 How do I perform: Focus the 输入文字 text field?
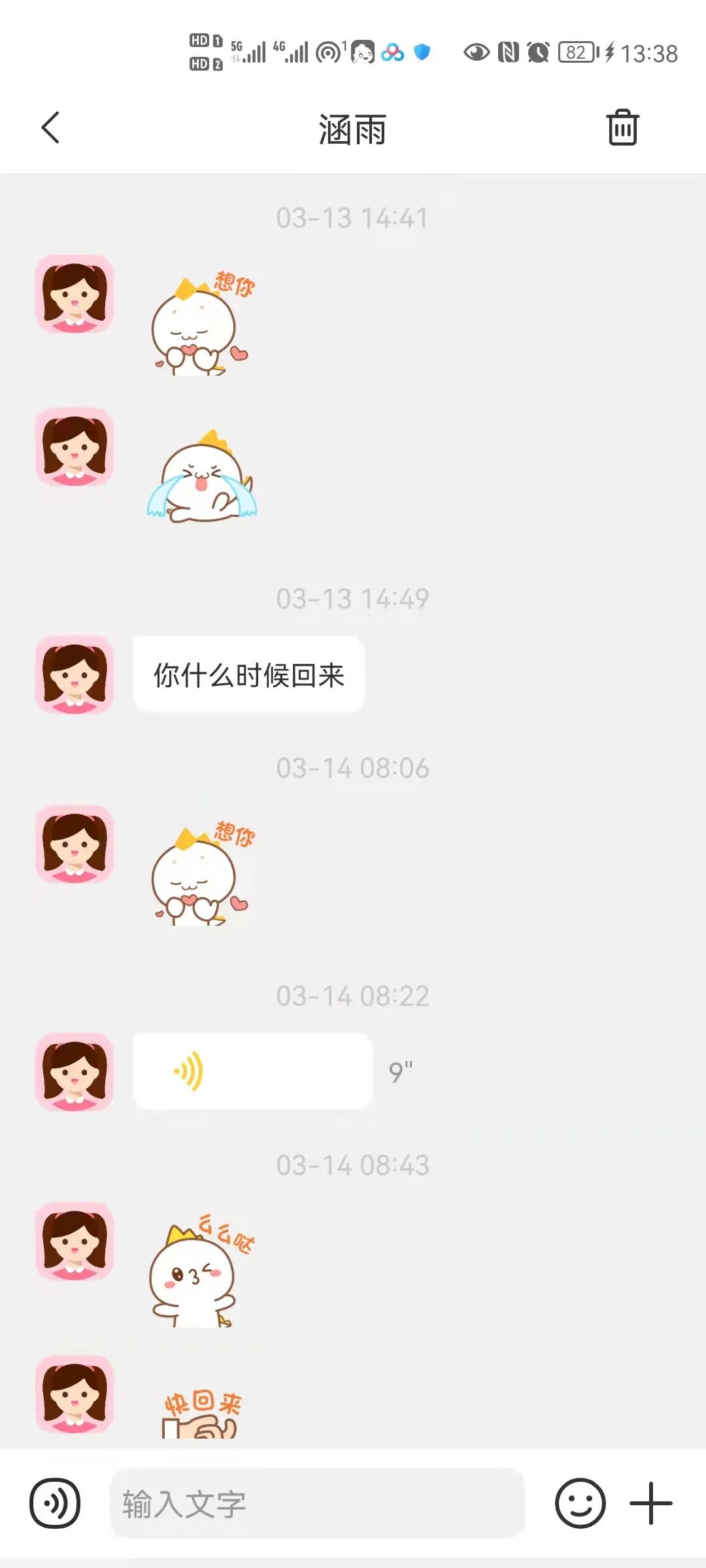pos(318,1504)
